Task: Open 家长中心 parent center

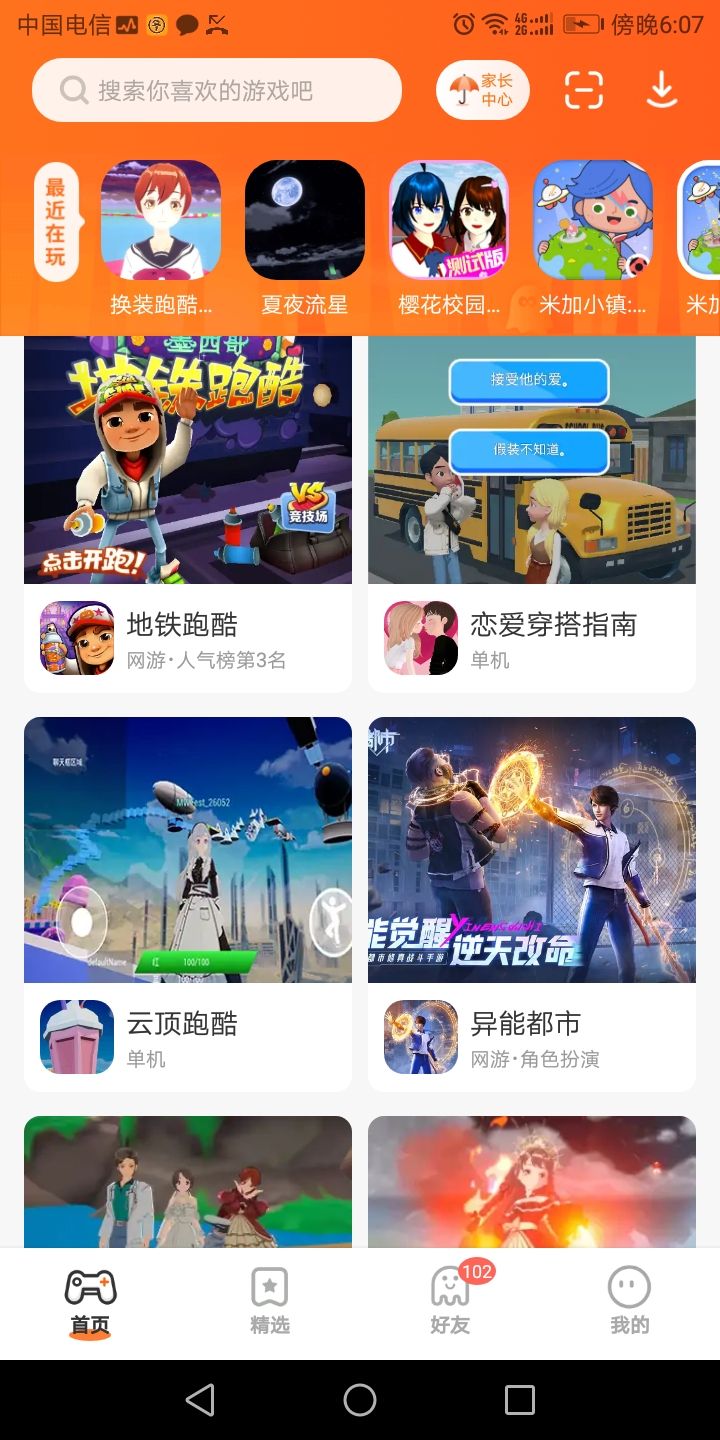Action: tap(483, 91)
